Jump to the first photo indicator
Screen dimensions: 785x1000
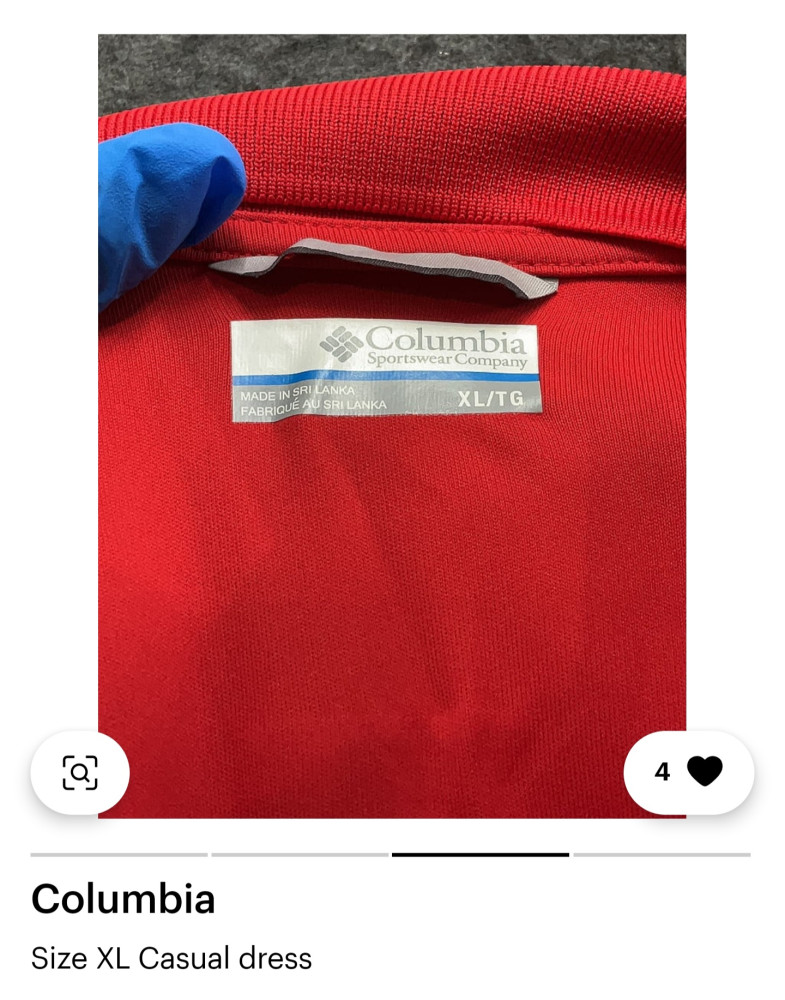(x=119, y=855)
